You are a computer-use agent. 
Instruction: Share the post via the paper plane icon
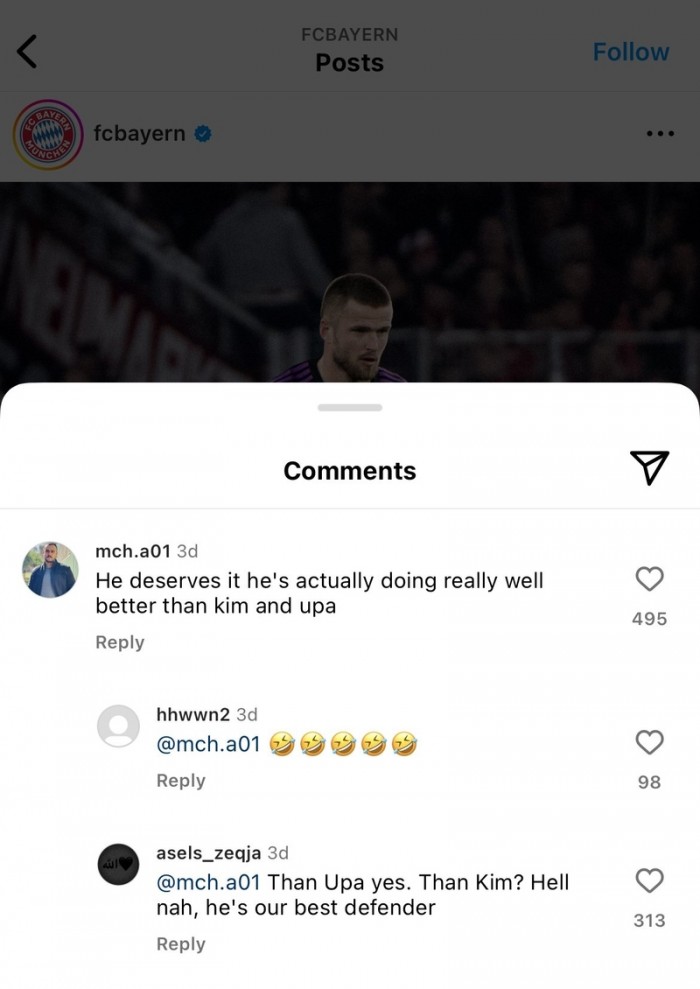649,467
